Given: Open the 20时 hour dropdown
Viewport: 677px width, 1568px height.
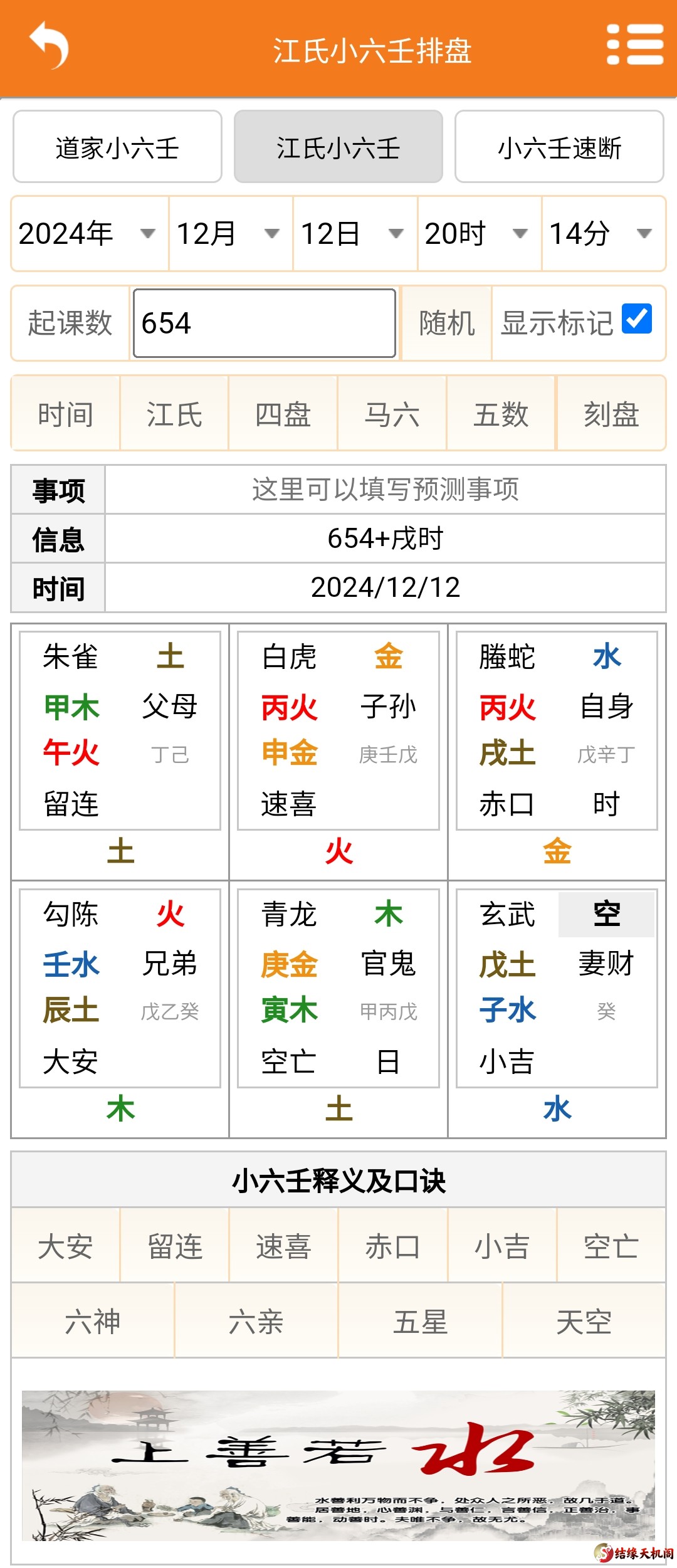Looking at the screenshot, I should tap(479, 234).
